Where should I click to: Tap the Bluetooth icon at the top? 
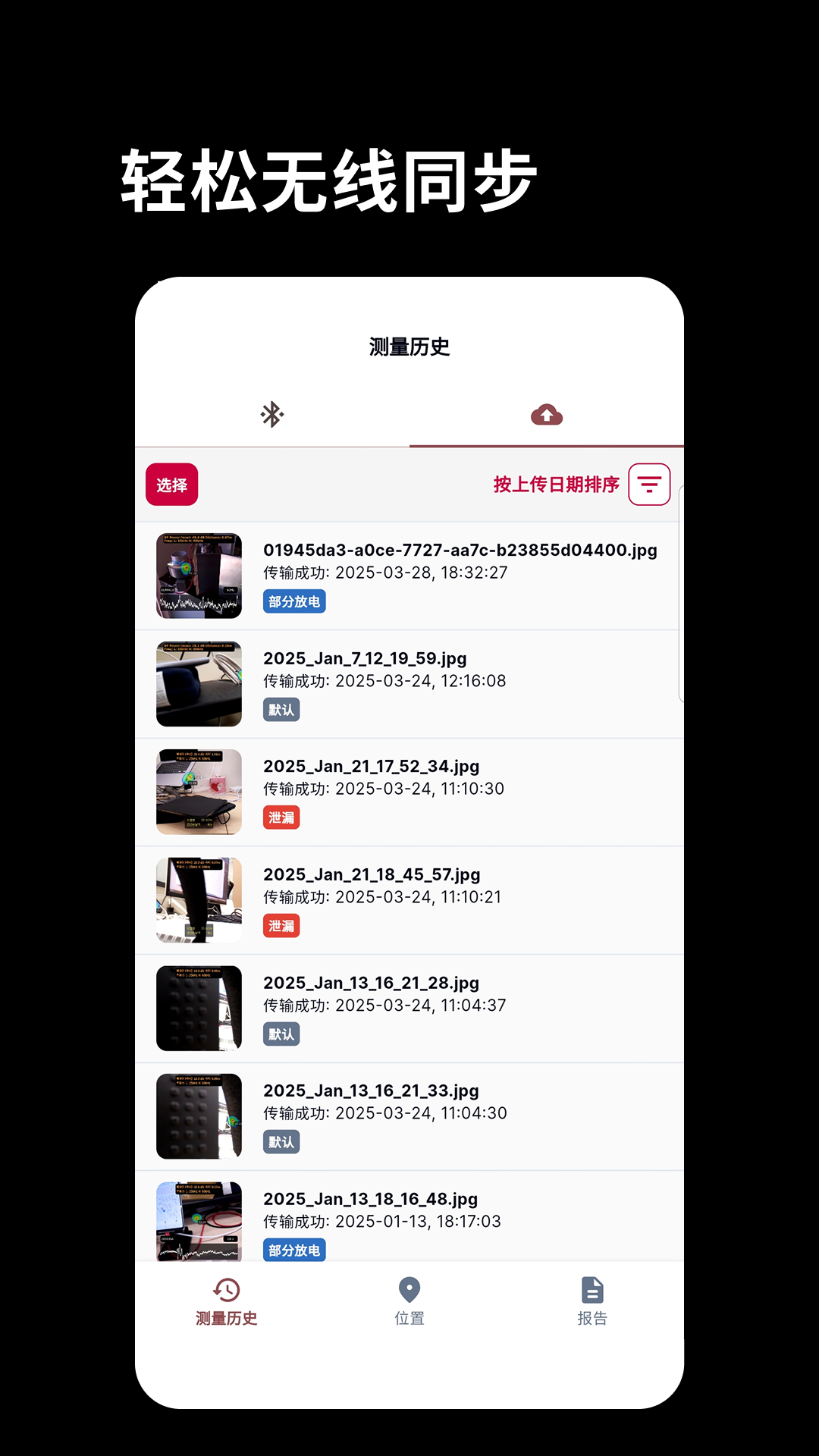point(271,415)
